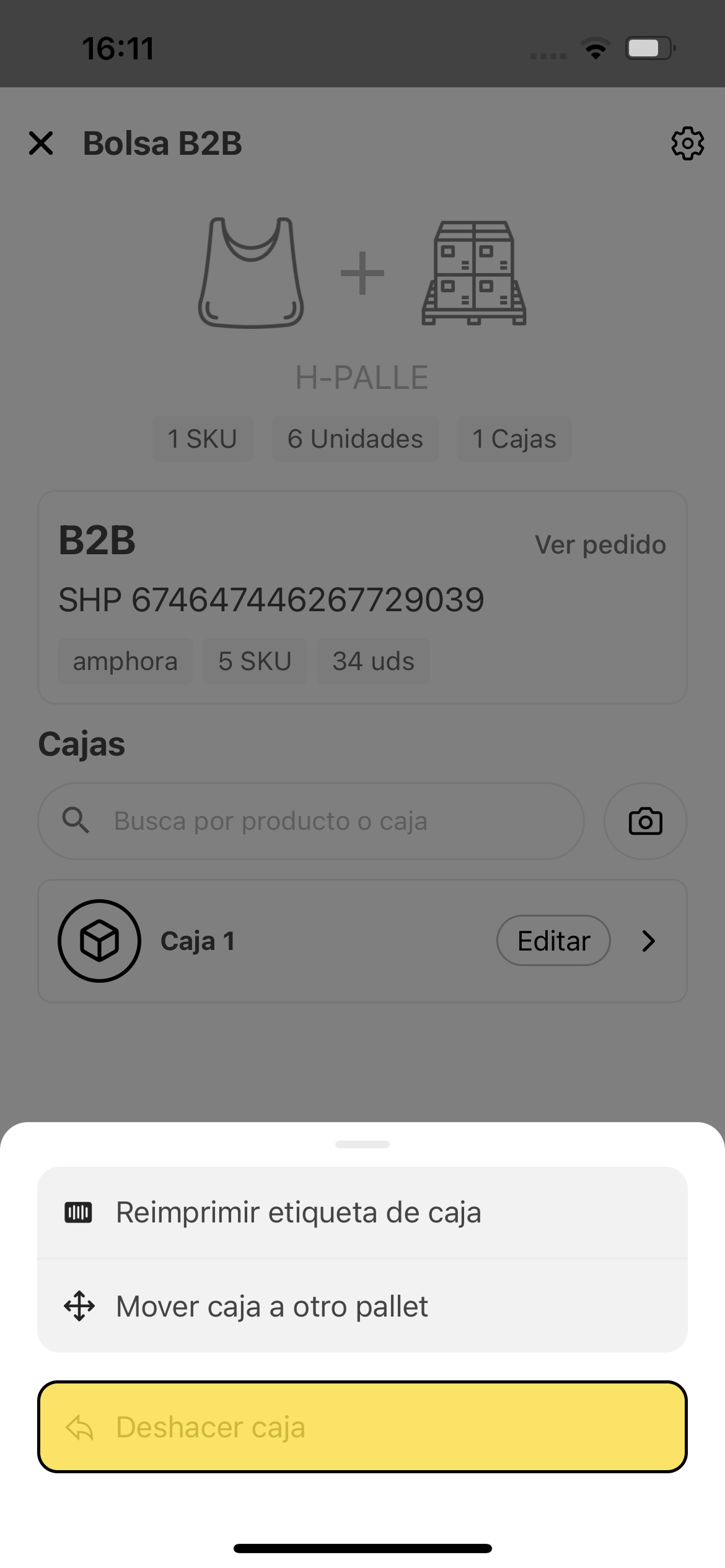The image size is (725, 1568).
Task: Focus the Busca por producto o caja field
Action: (x=311, y=821)
